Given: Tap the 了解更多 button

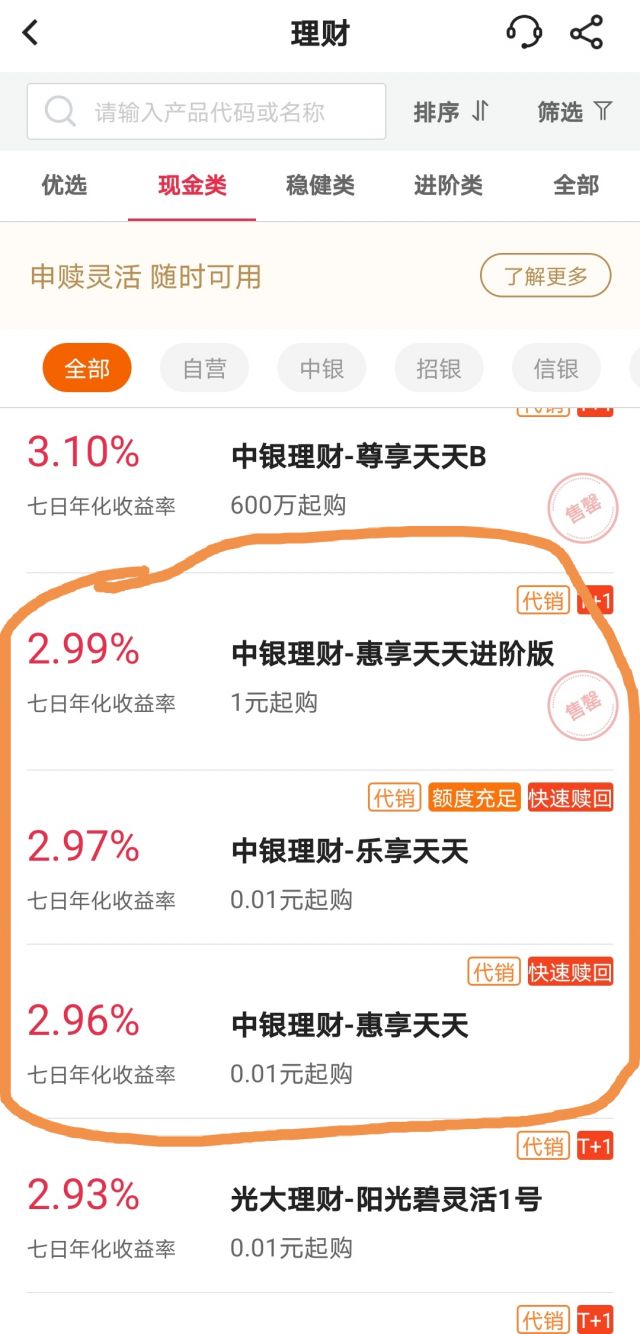Looking at the screenshot, I should point(545,276).
